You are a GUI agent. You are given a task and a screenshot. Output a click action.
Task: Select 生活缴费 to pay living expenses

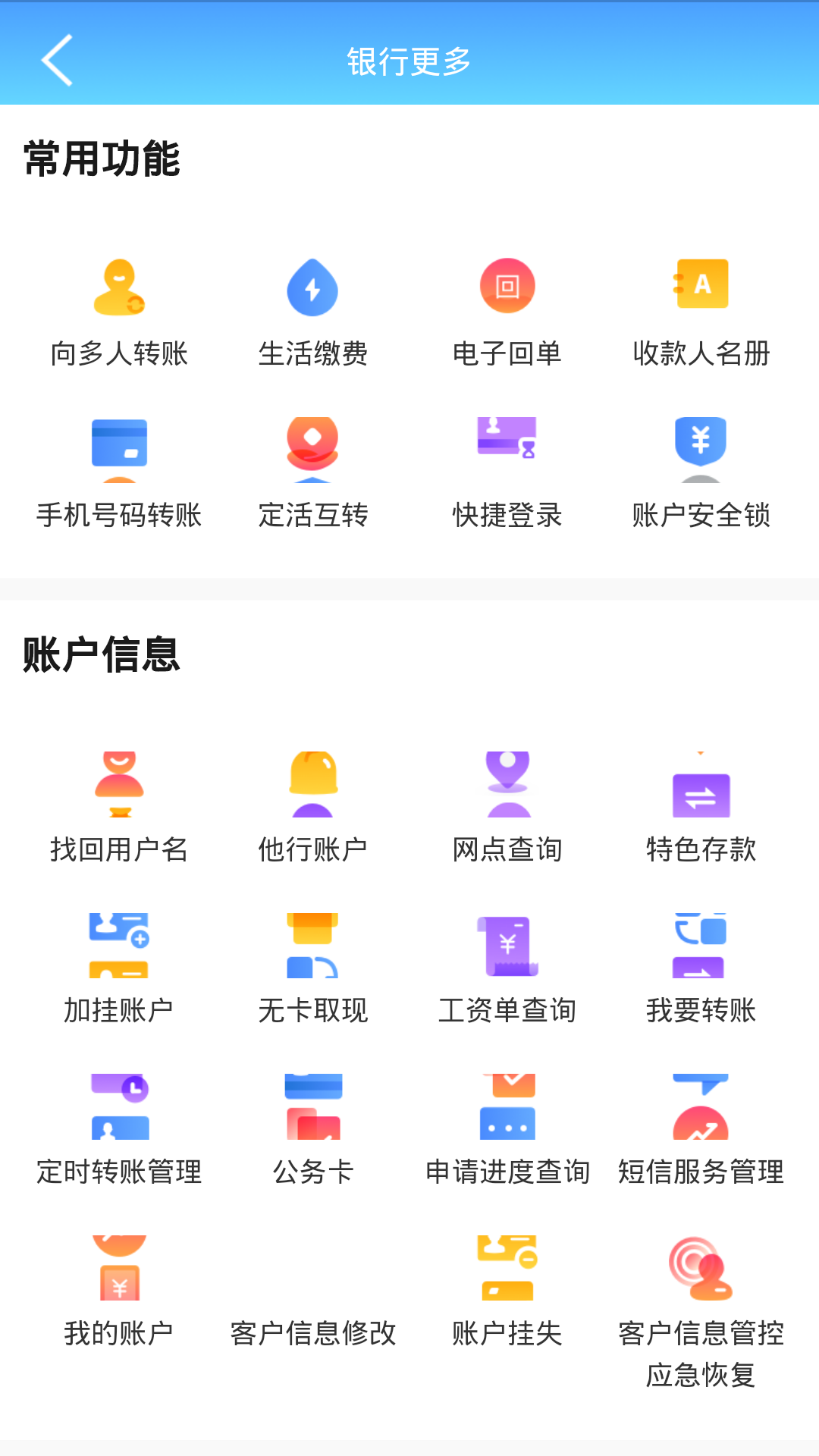(312, 311)
